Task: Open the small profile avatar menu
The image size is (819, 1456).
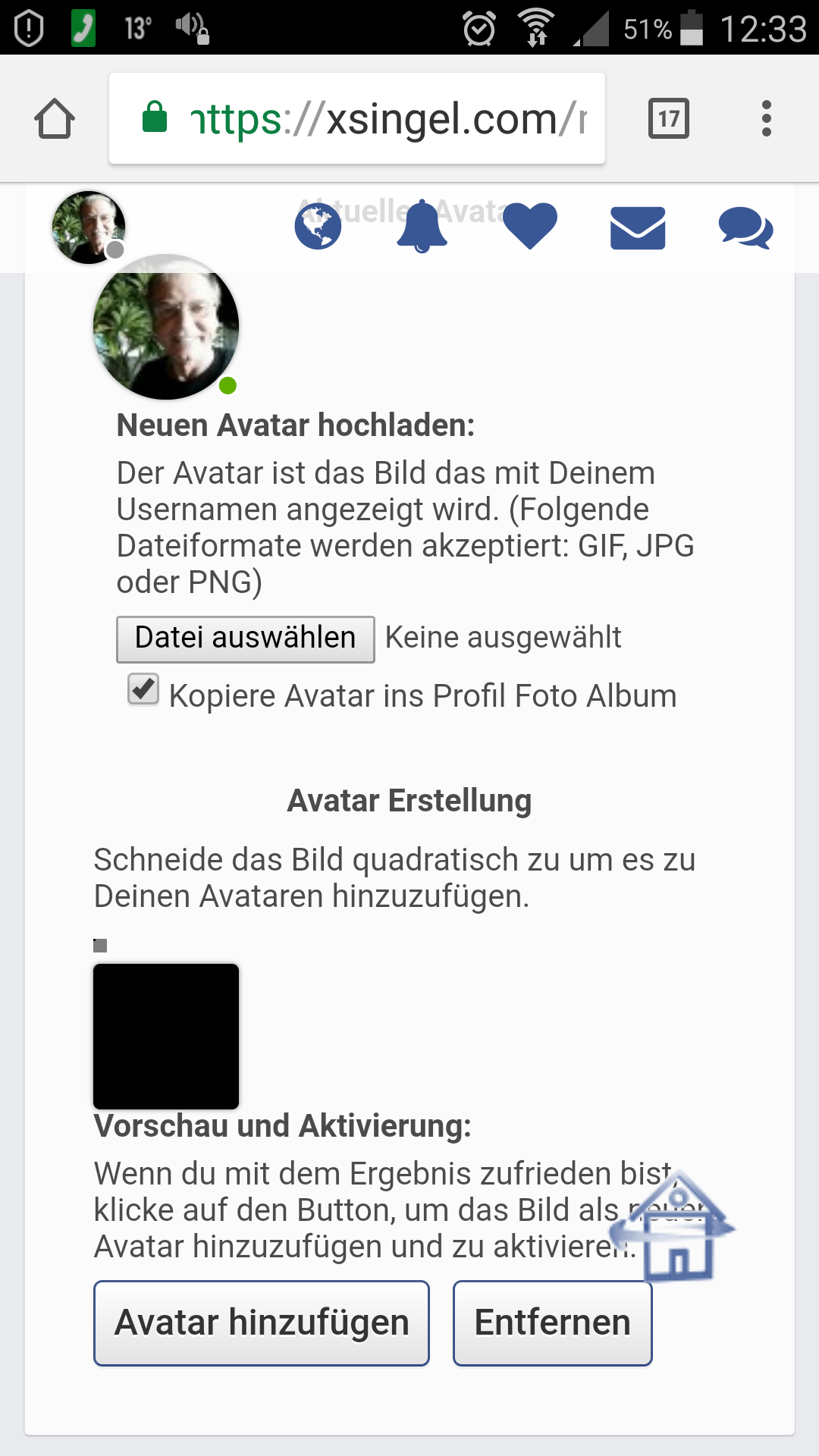Action: click(88, 227)
